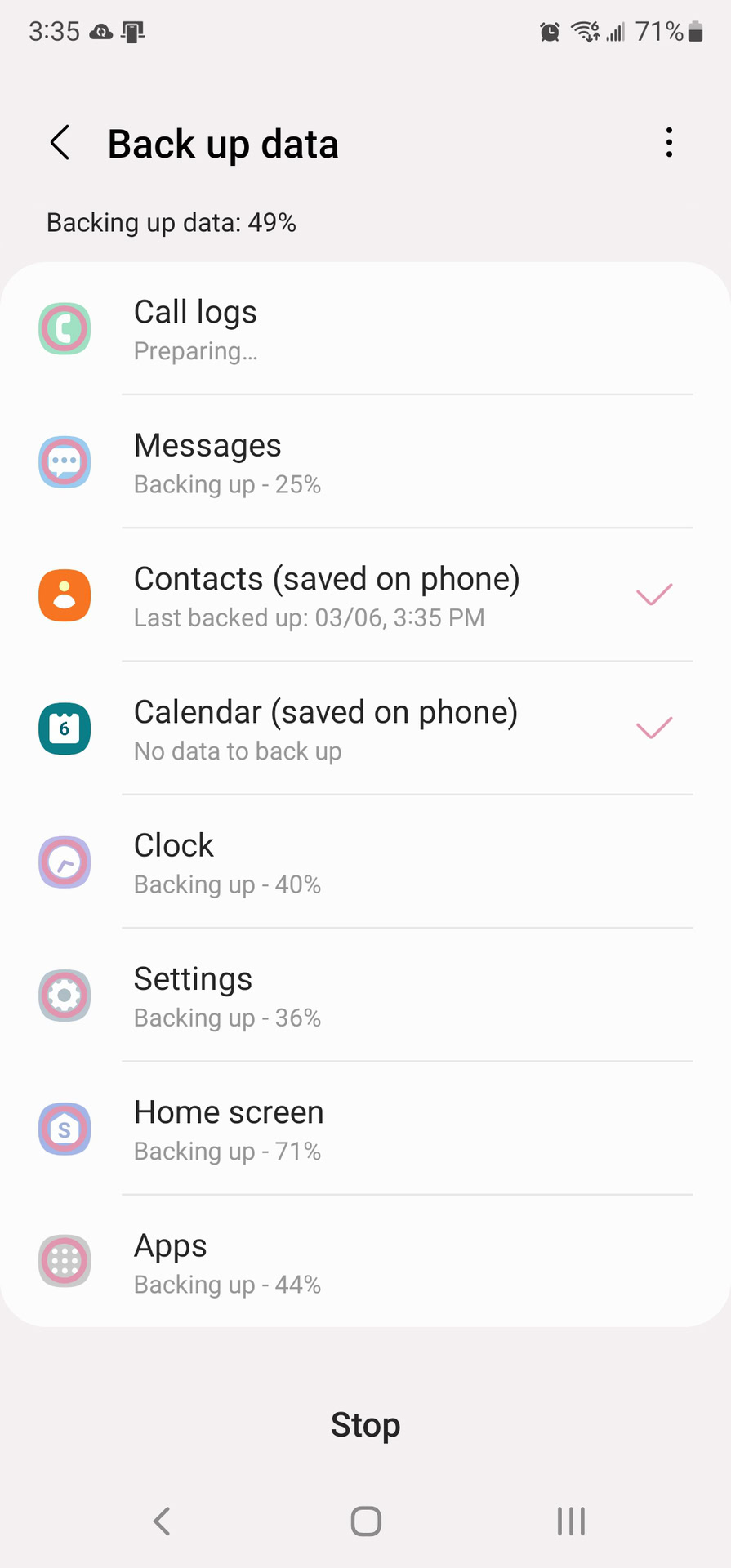Go back from Back up data
The height and width of the screenshot is (1568, 731).
pos(60,144)
